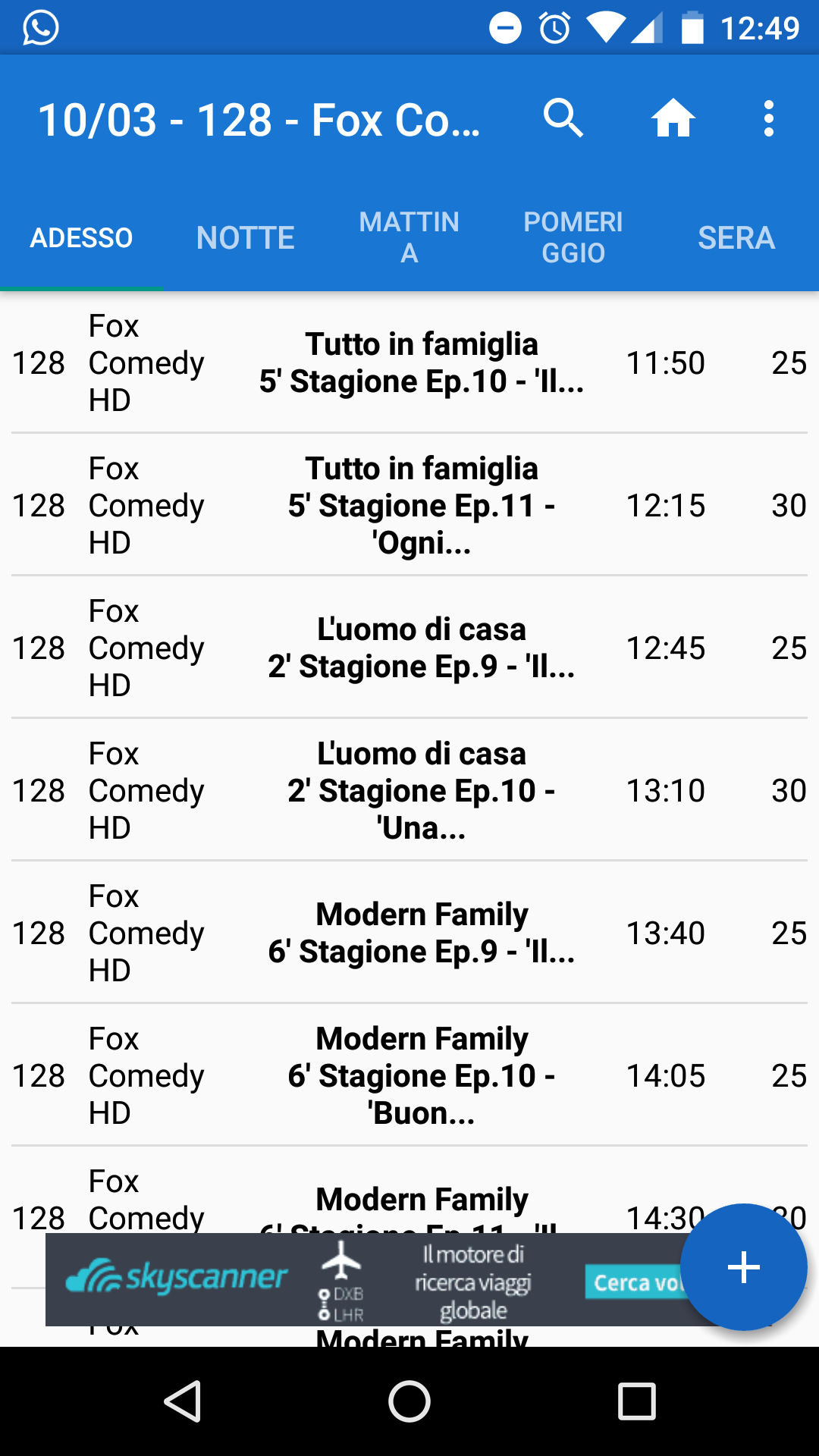Open the Skyscanner ad banner
Screen dimensions: 819x1456
coord(364,1280)
